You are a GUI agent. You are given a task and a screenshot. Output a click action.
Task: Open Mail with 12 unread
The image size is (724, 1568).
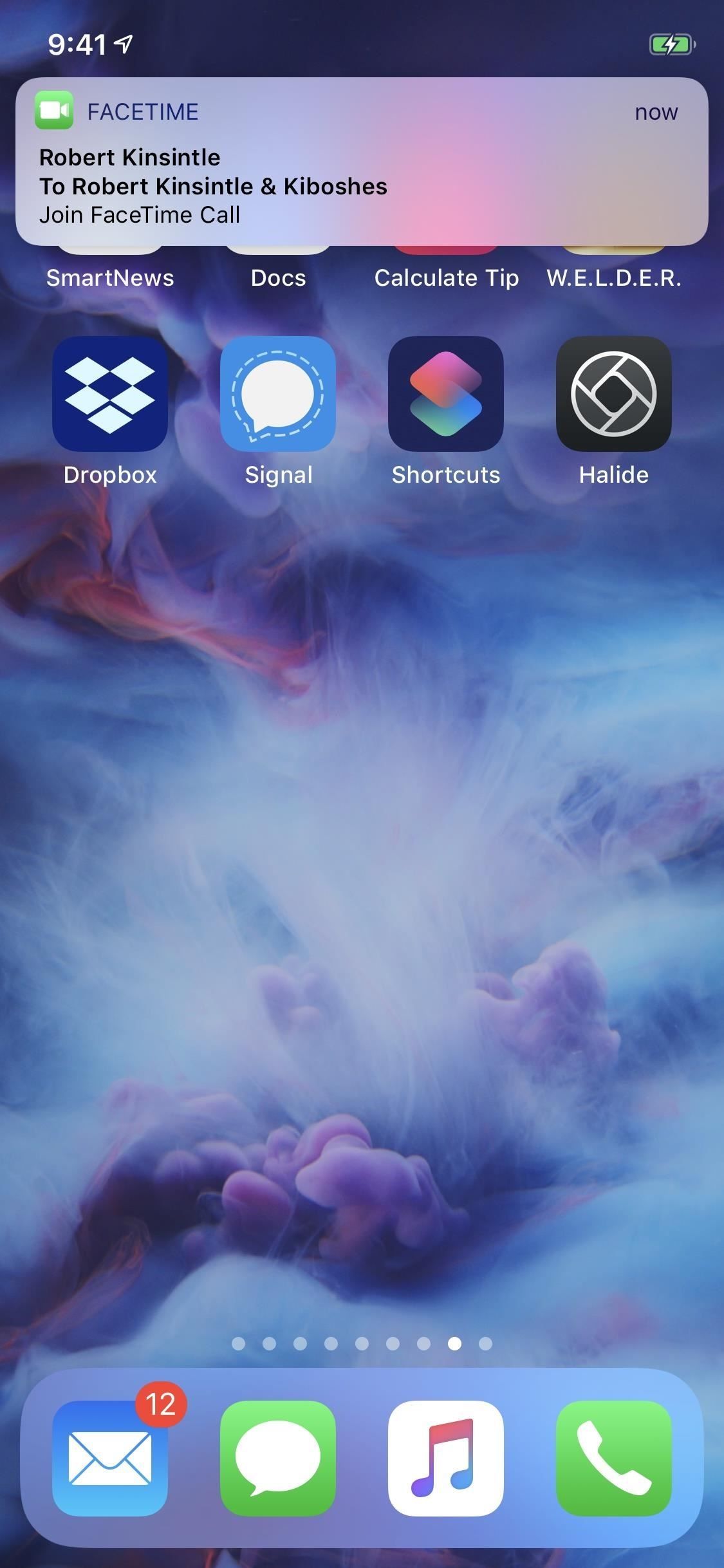[x=110, y=1458]
